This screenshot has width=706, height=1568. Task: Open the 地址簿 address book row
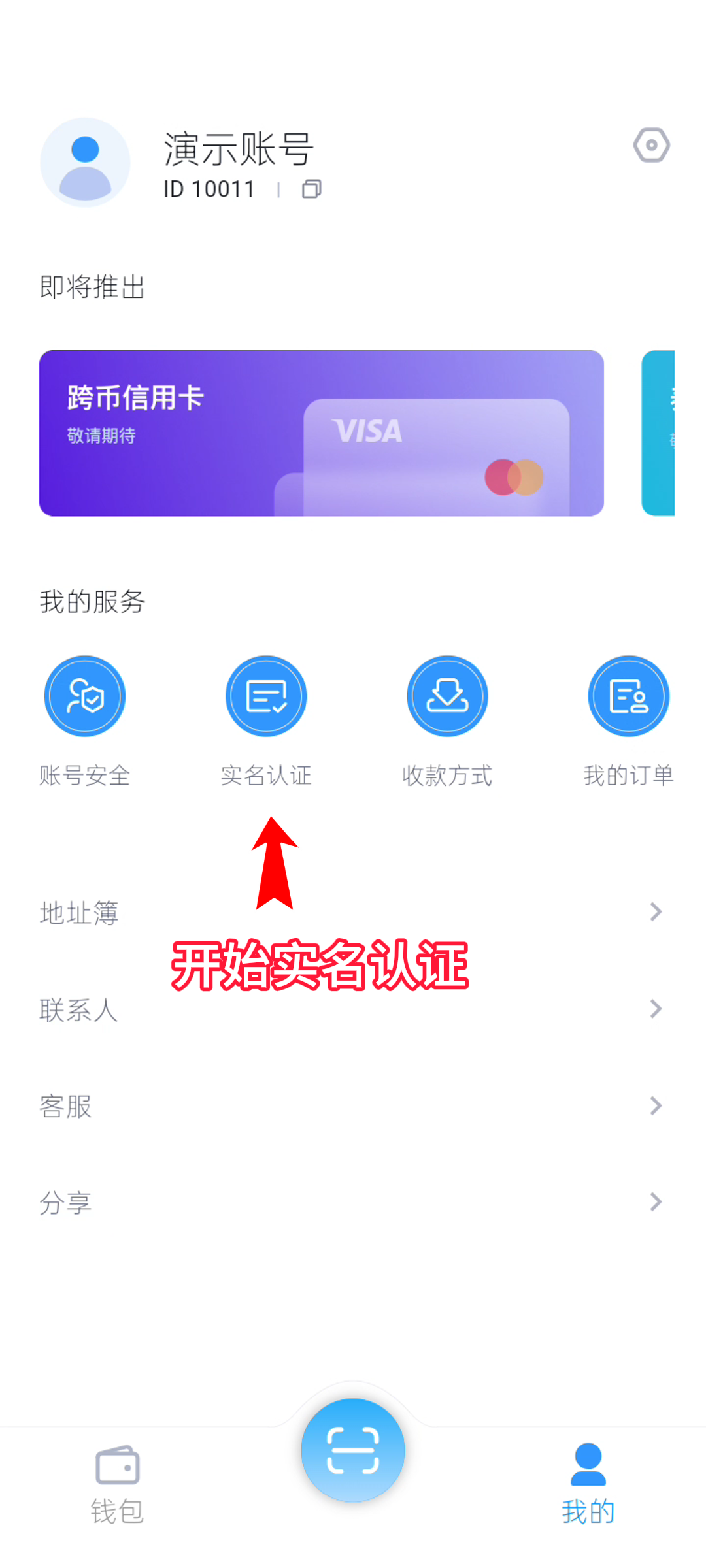(353, 912)
